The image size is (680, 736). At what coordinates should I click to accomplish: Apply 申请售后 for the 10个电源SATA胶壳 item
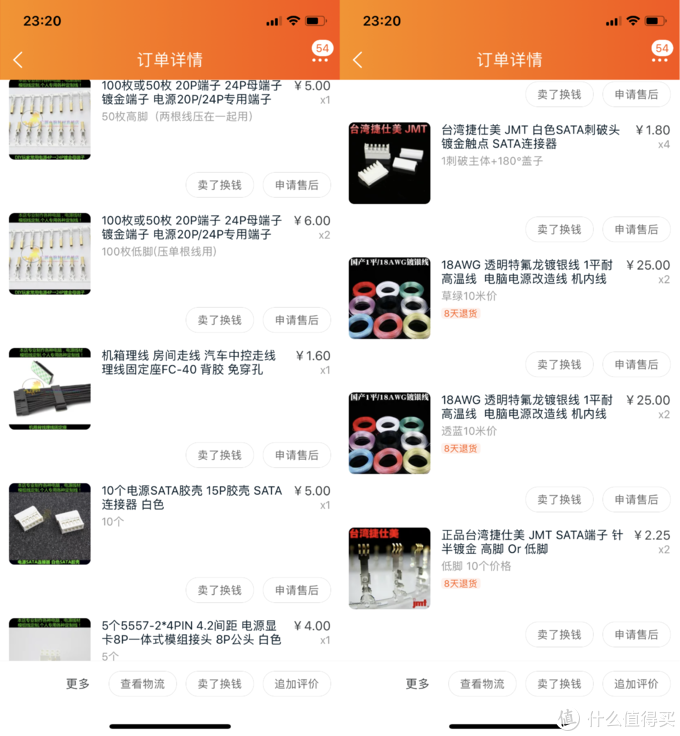point(297,590)
